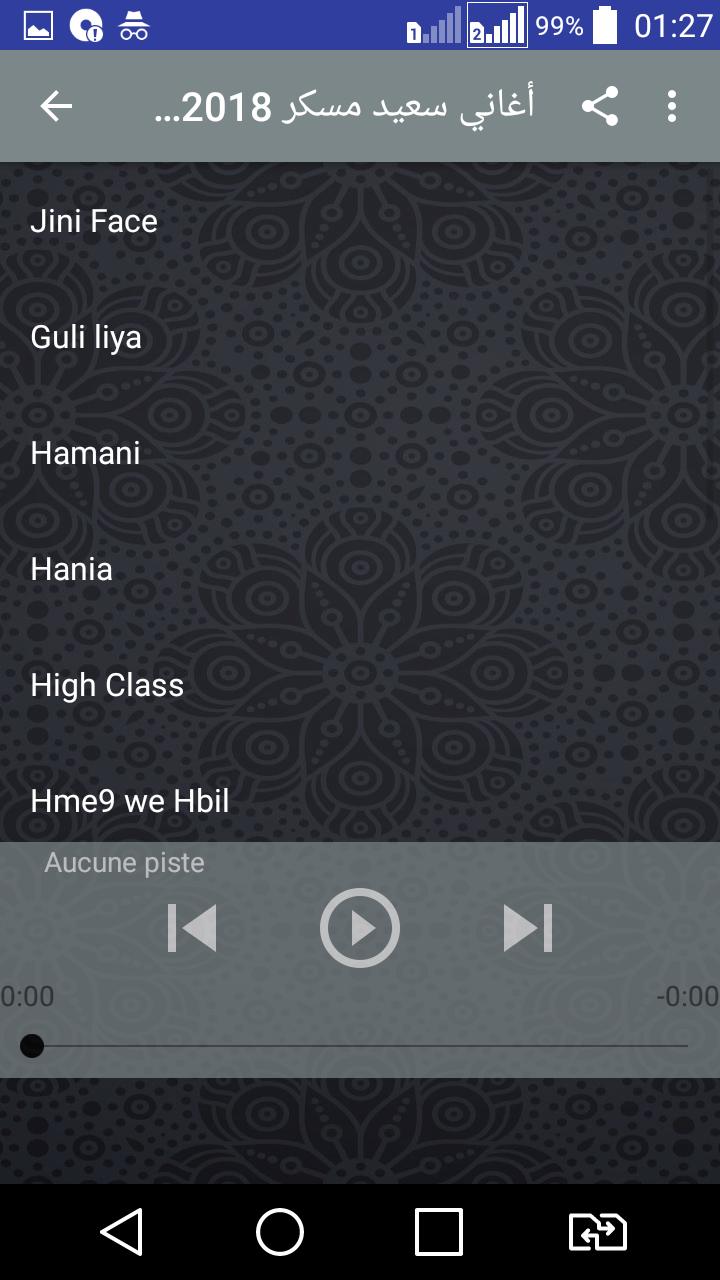Image resolution: width=720 pixels, height=1280 pixels.
Task: Go to the home screen
Action: pos(280,1232)
